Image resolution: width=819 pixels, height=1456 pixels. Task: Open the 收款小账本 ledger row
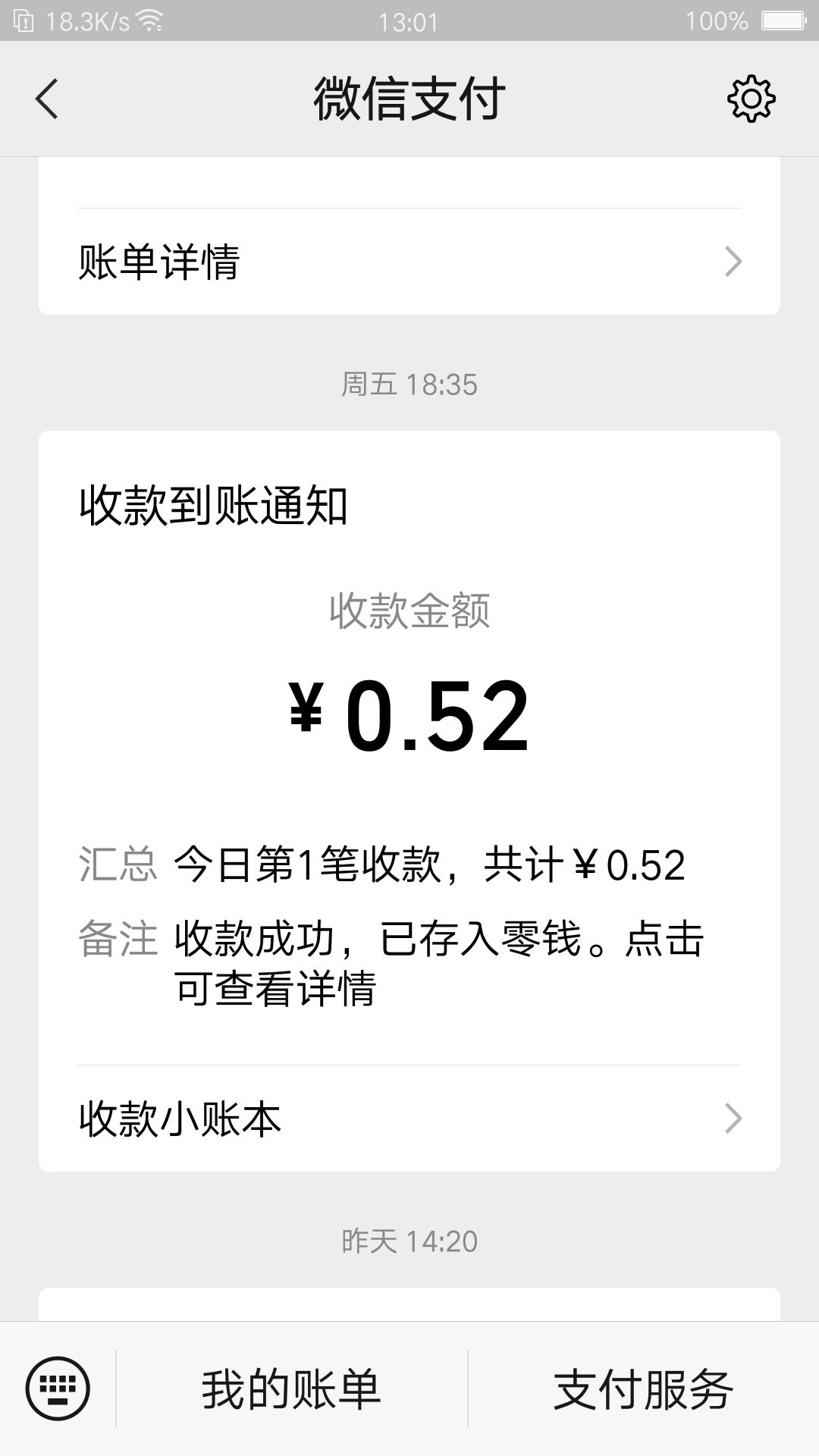click(x=409, y=1119)
